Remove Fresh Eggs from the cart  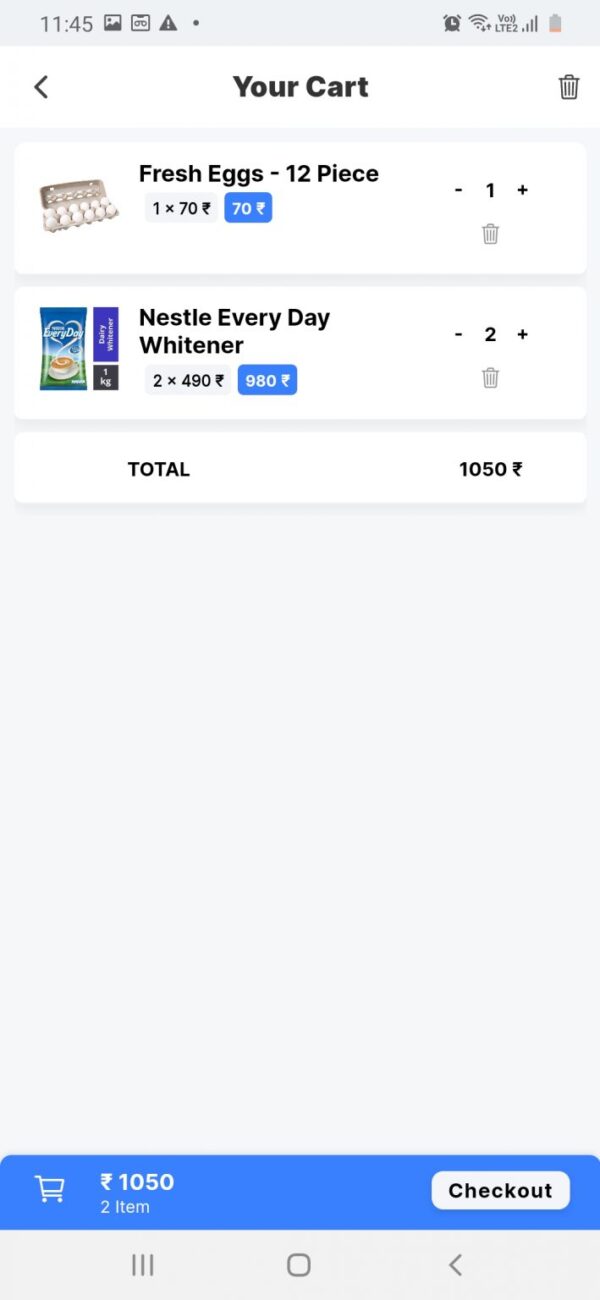[x=490, y=234]
